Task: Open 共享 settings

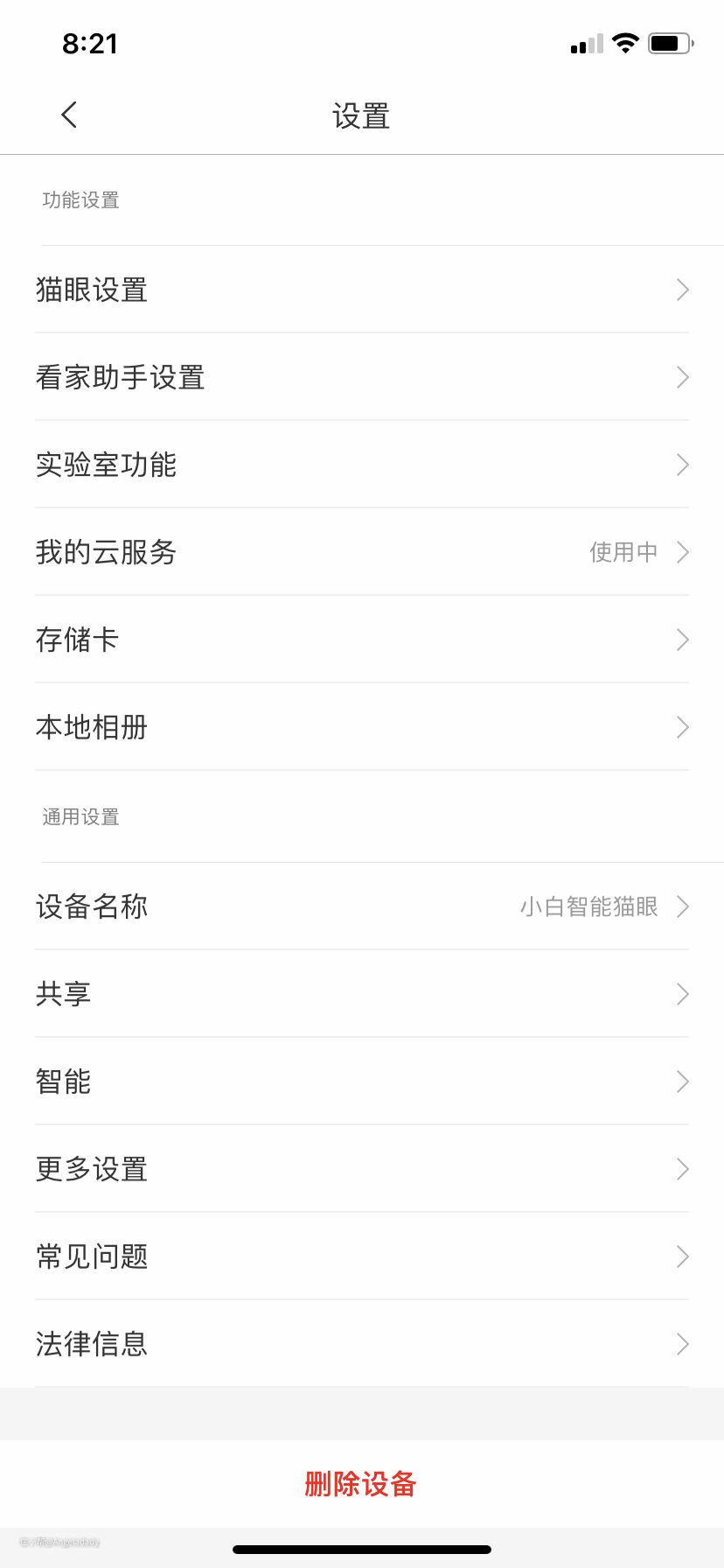Action: pyautogui.click(x=362, y=994)
